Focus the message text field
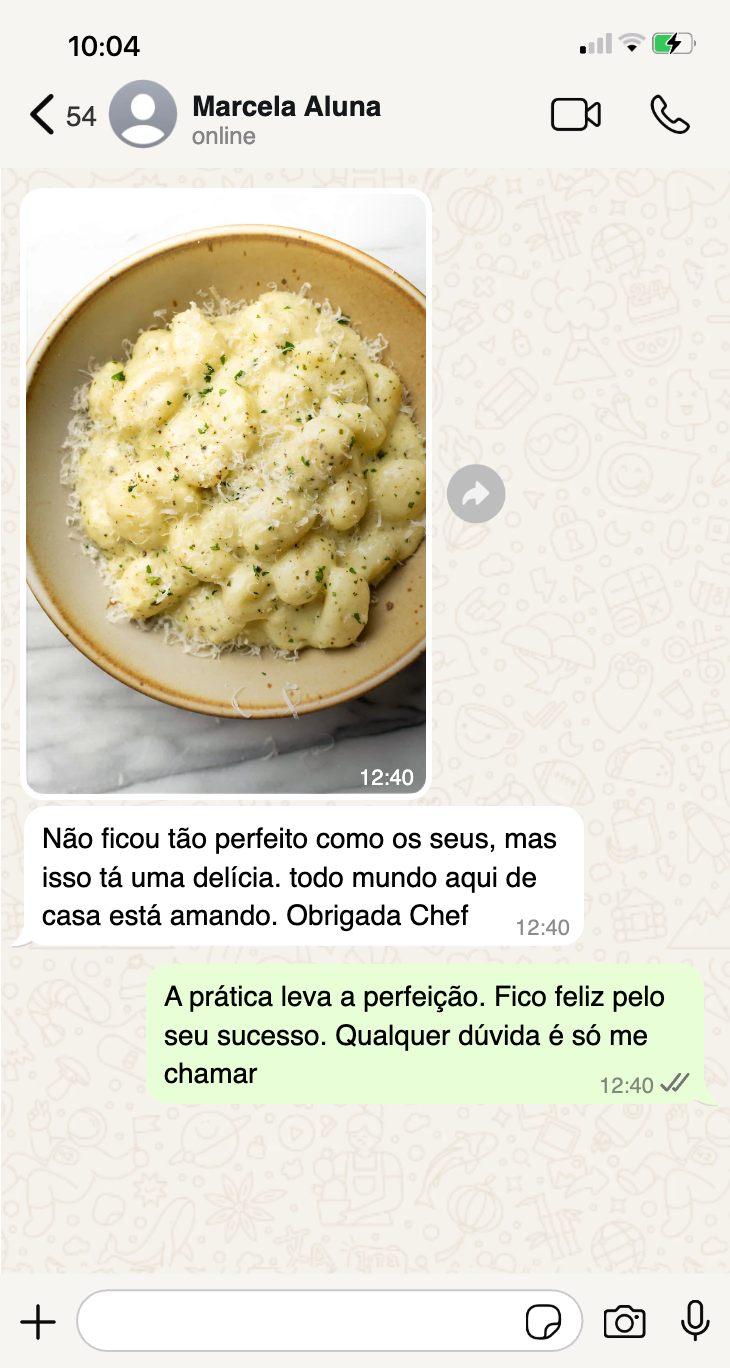730x1368 pixels. tap(300, 1322)
